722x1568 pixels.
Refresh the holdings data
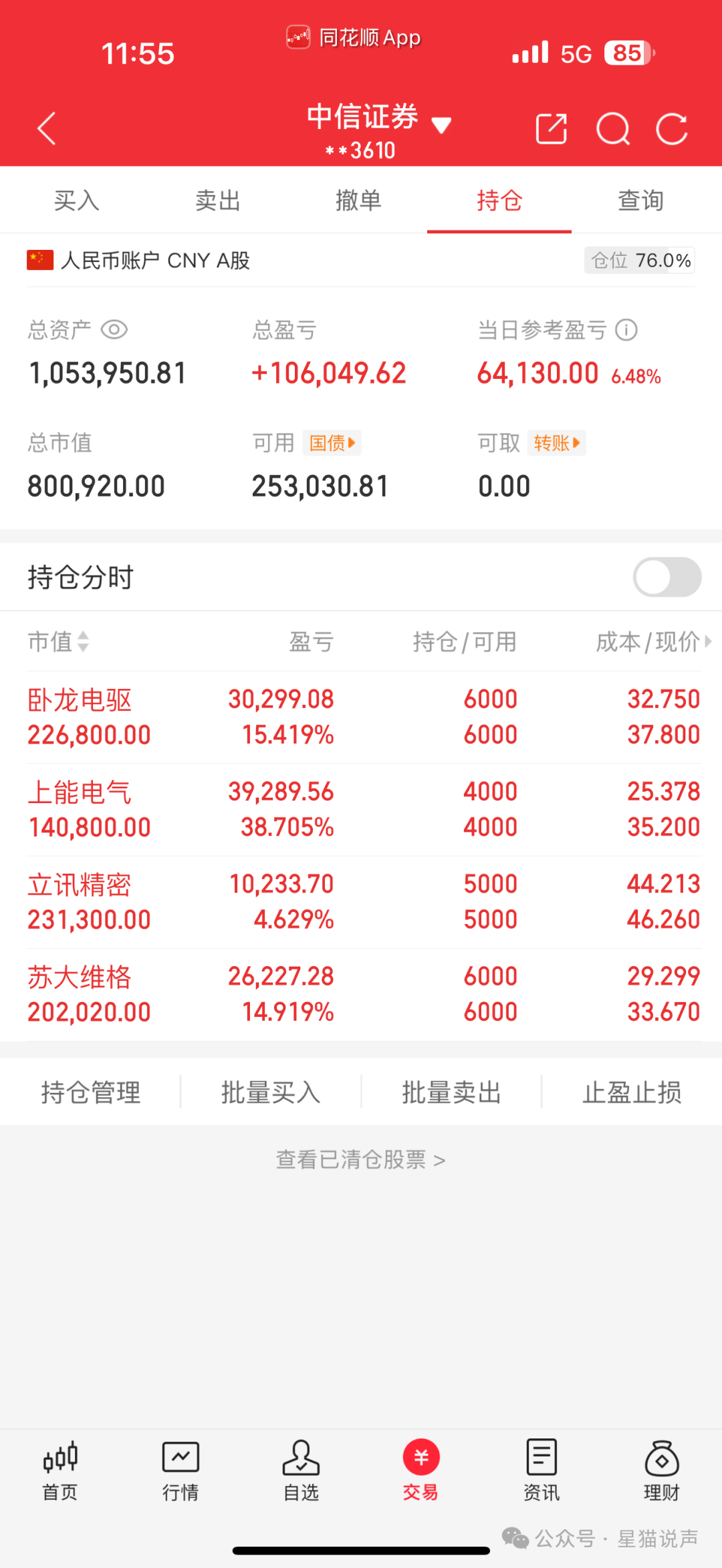point(672,128)
